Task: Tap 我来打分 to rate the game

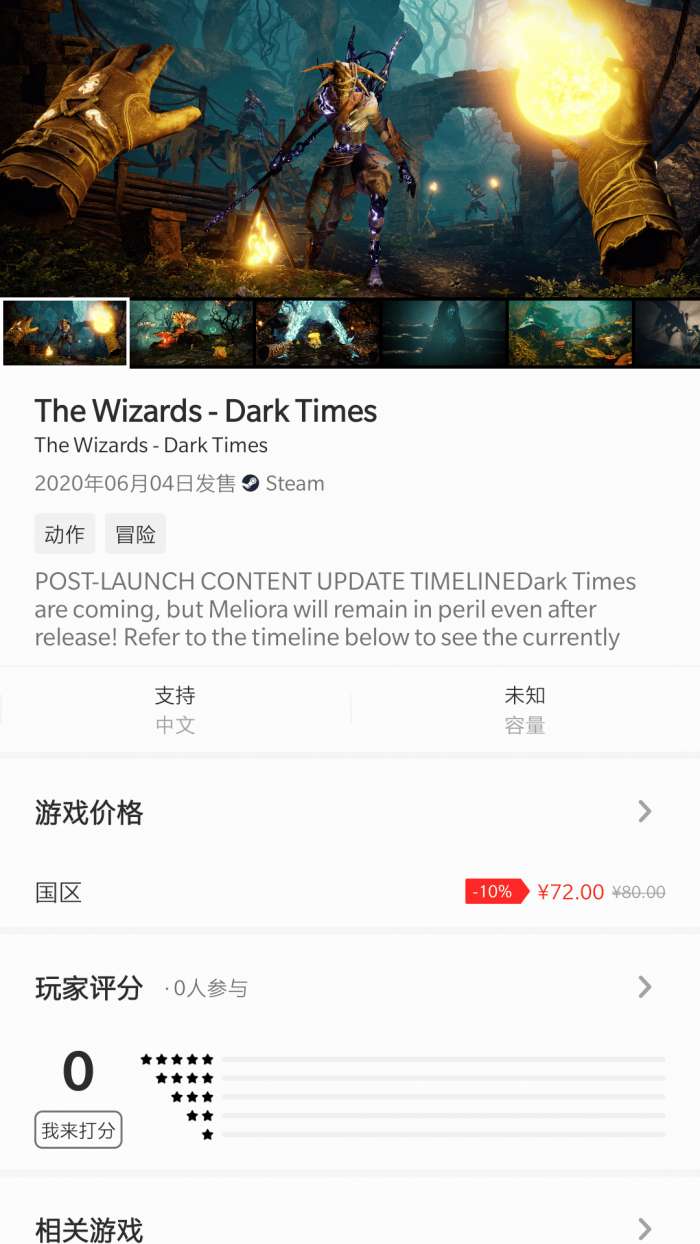Action: (x=78, y=1130)
